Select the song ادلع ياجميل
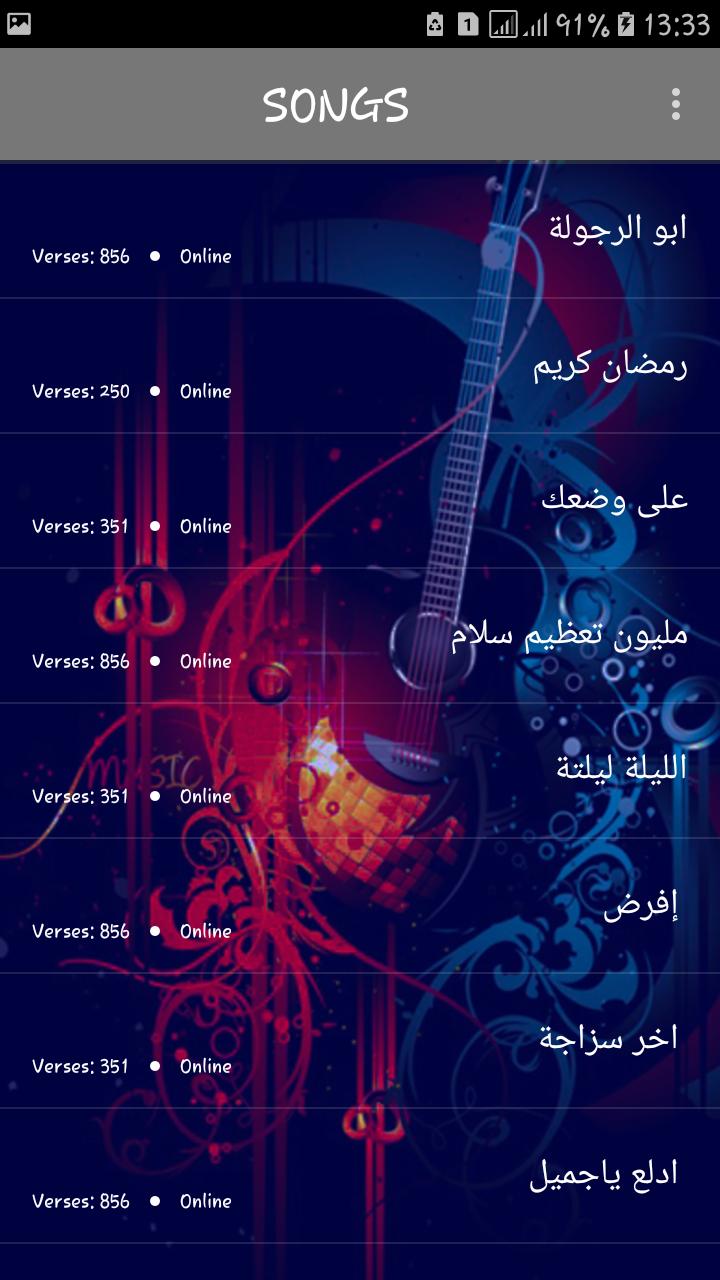The height and width of the screenshot is (1280, 720). coord(603,1174)
